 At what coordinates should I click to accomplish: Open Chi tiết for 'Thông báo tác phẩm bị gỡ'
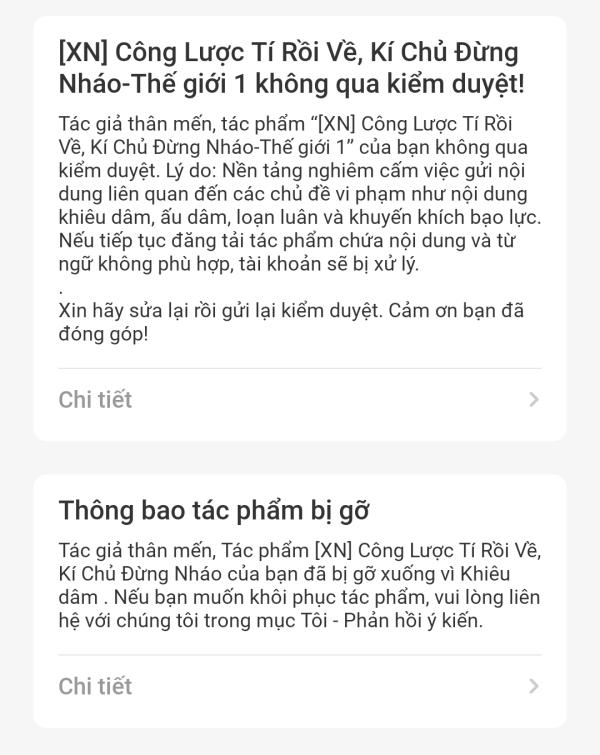[x=298, y=686]
